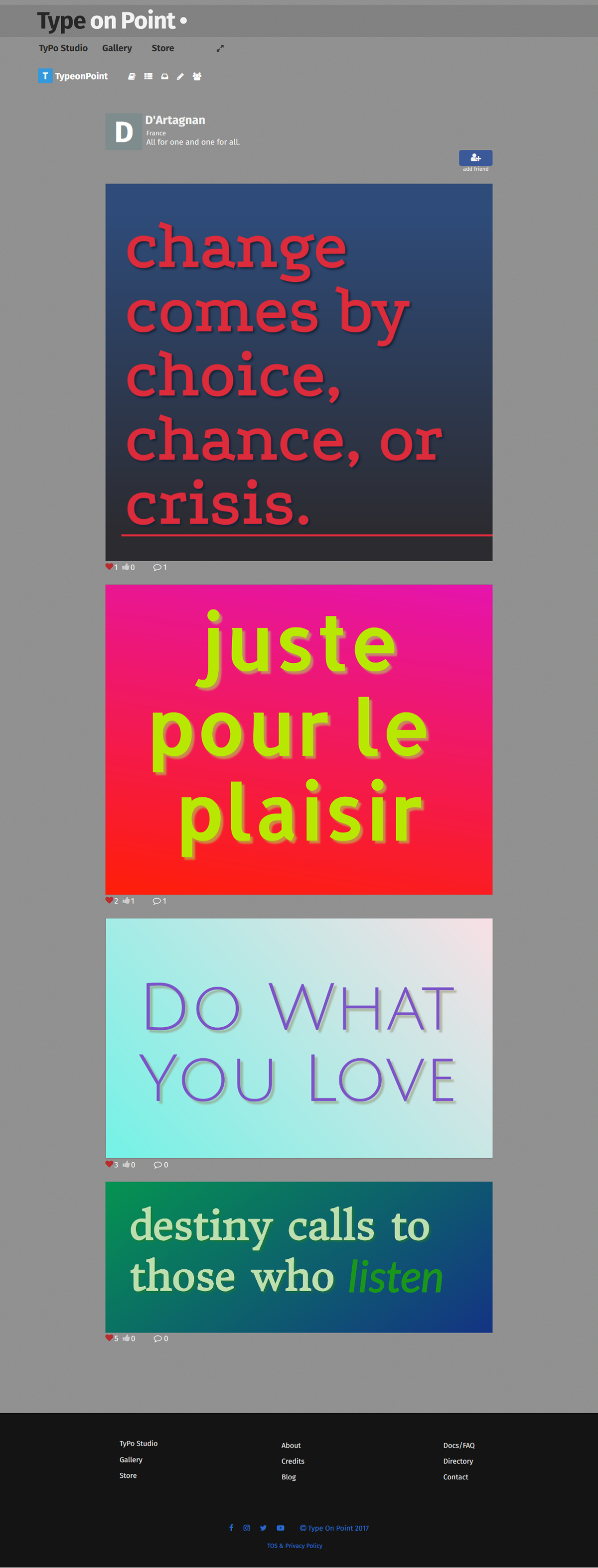View the 'juste pour le plaisir' poster

click(299, 739)
